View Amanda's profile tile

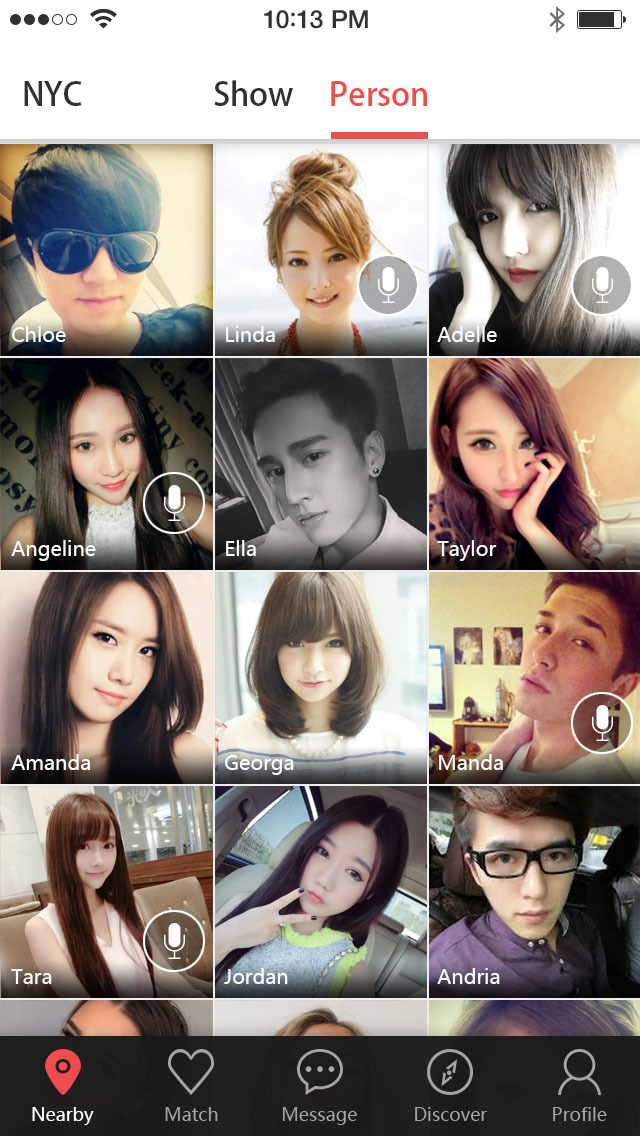(107, 677)
